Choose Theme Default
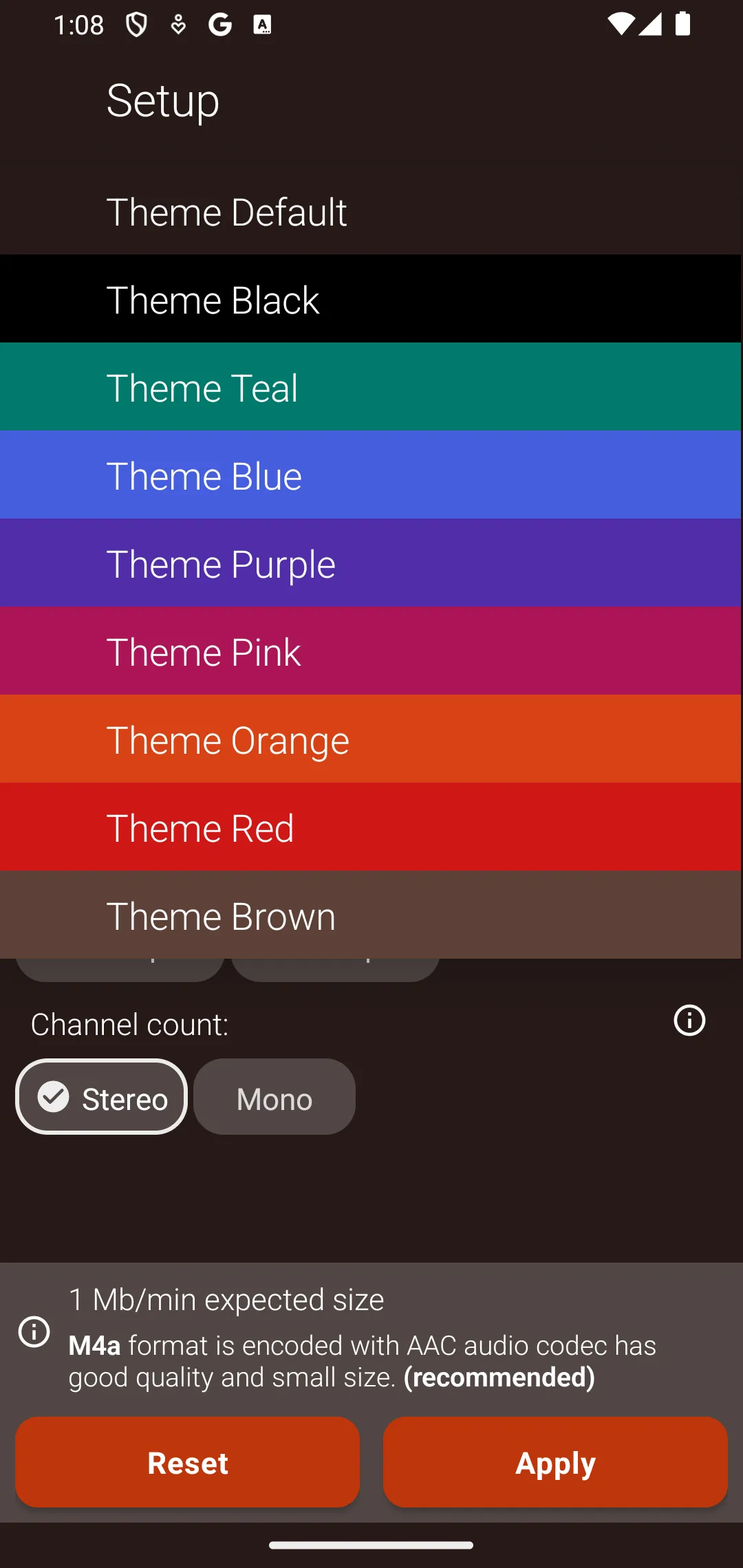 click(x=371, y=211)
